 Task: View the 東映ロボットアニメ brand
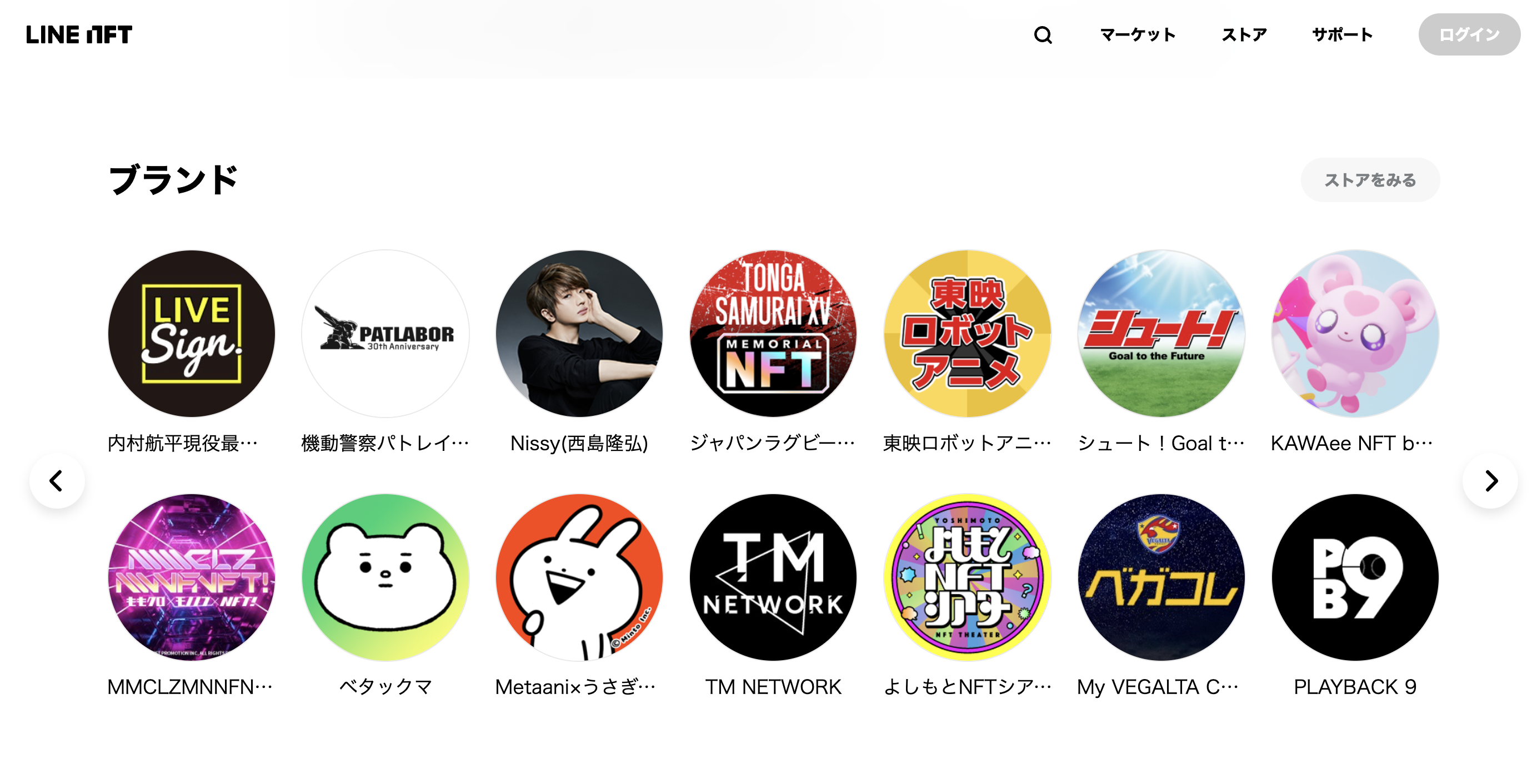pos(967,334)
